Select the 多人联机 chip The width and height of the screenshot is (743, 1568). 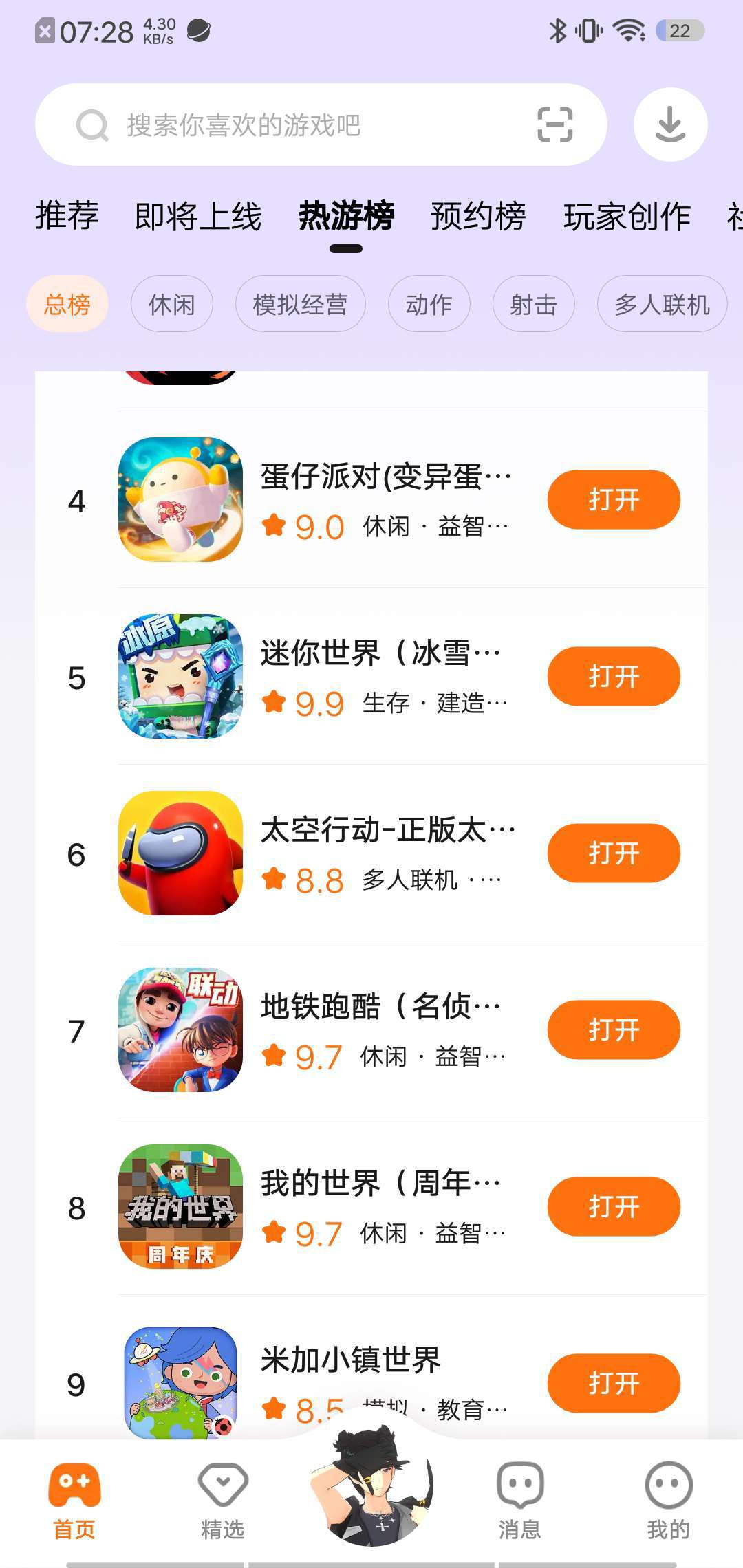point(662,304)
